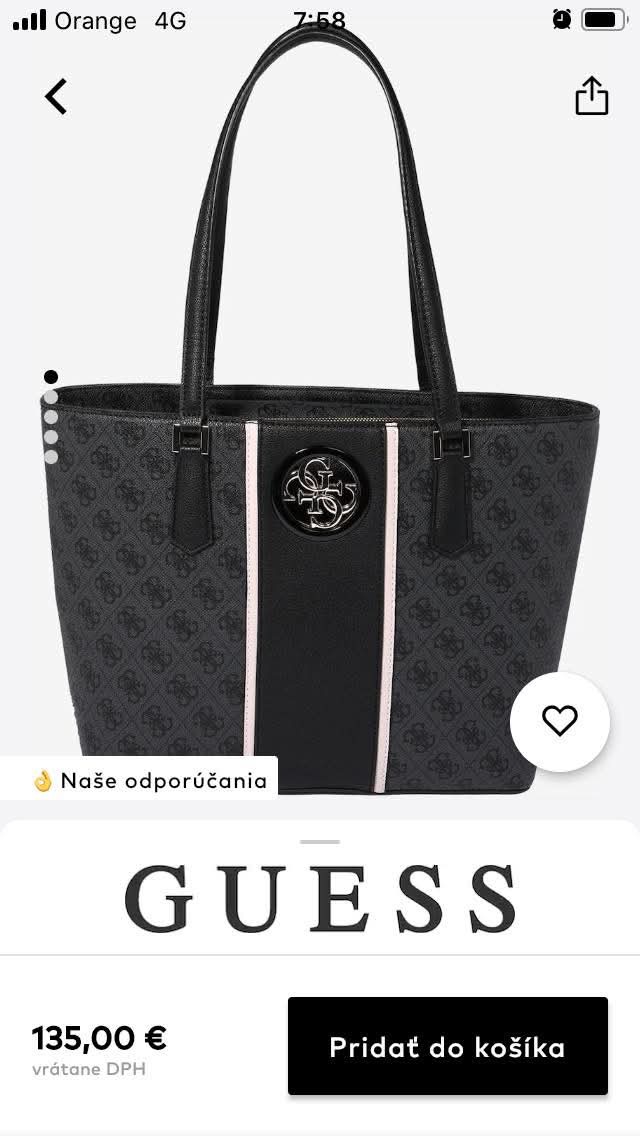Add the bag to wishlist with heart
This screenshot has width=640, height=1136.
[559, 721]
